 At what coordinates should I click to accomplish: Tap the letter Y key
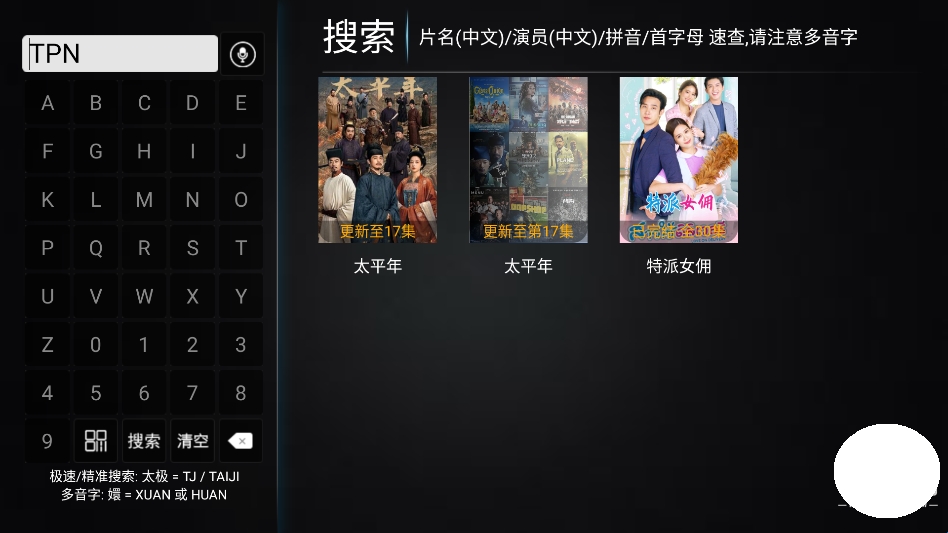[240, 297]
